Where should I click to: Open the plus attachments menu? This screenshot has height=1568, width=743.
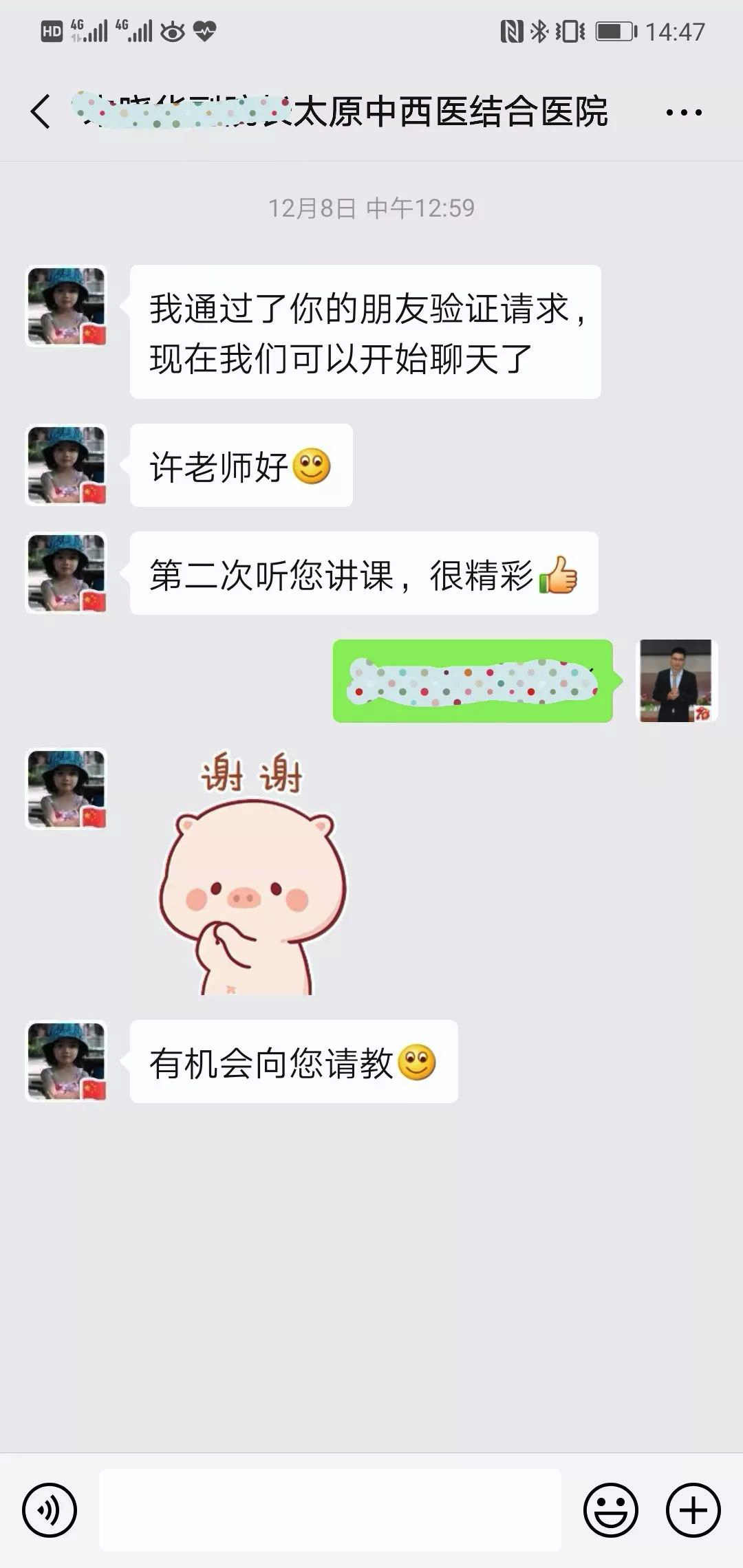tap(693, 1510)
